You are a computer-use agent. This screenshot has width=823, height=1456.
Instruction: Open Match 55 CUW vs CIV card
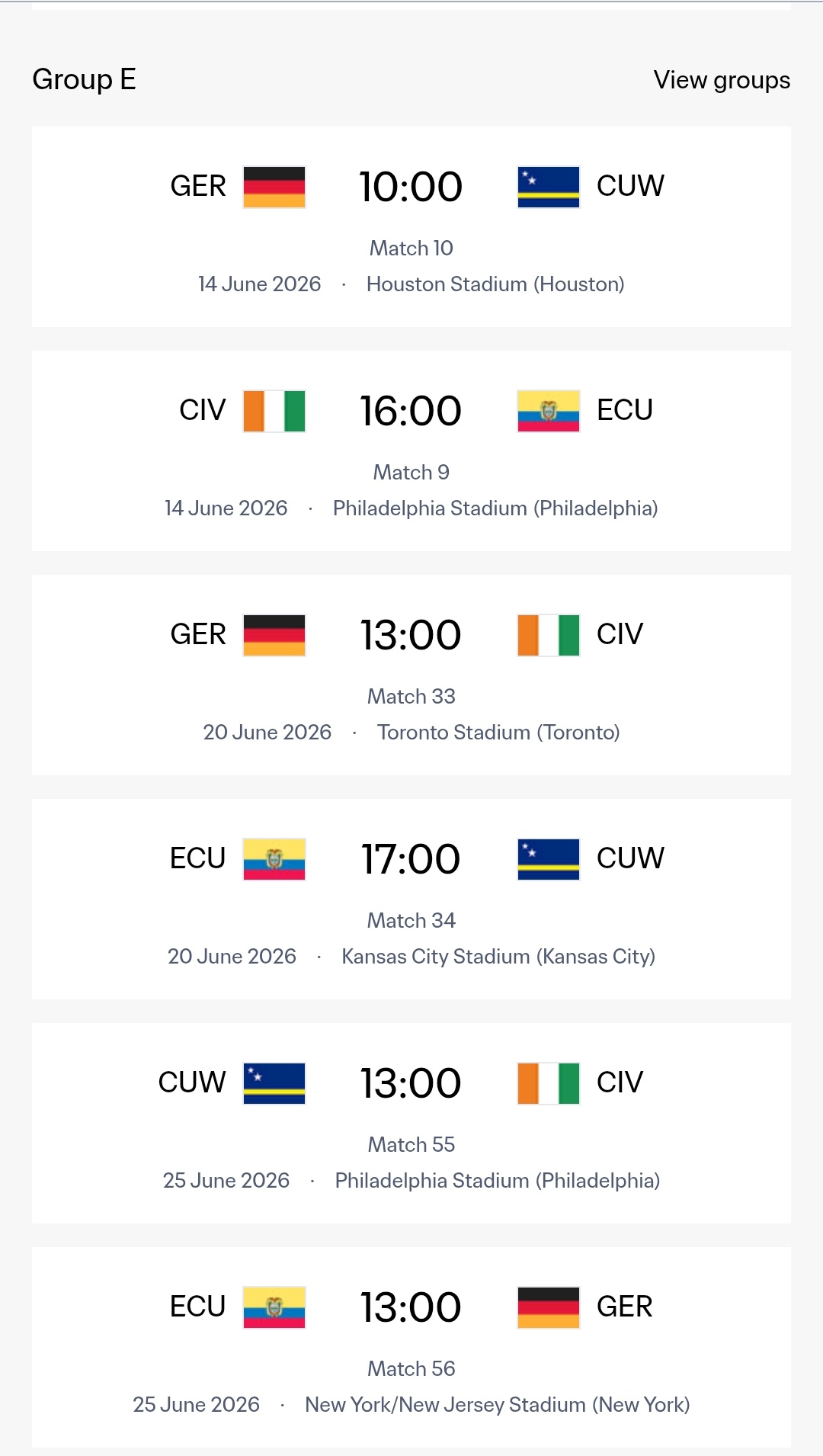tap(411, 1124)
